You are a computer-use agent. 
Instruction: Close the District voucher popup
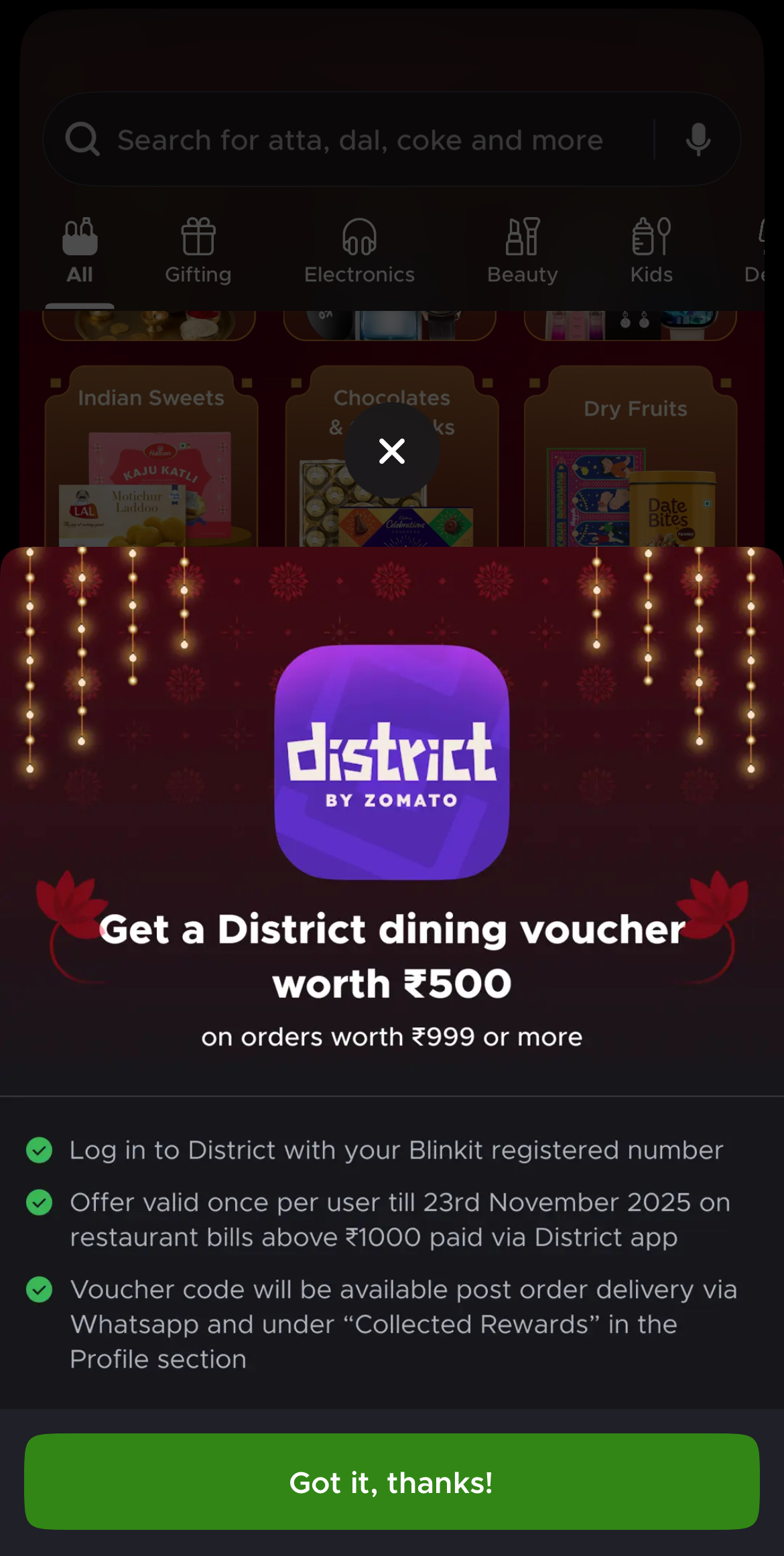[x=392, y=451]
